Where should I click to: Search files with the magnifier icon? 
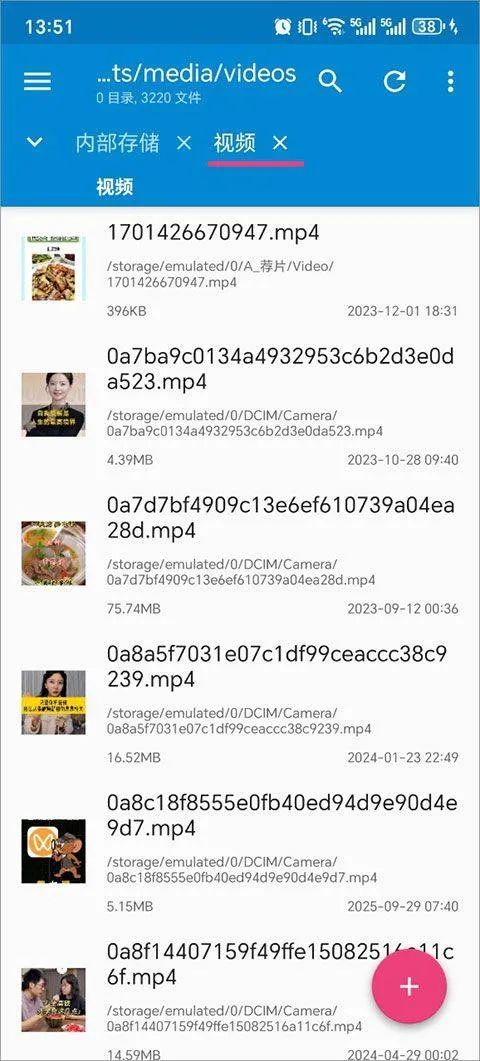point(330,81)
